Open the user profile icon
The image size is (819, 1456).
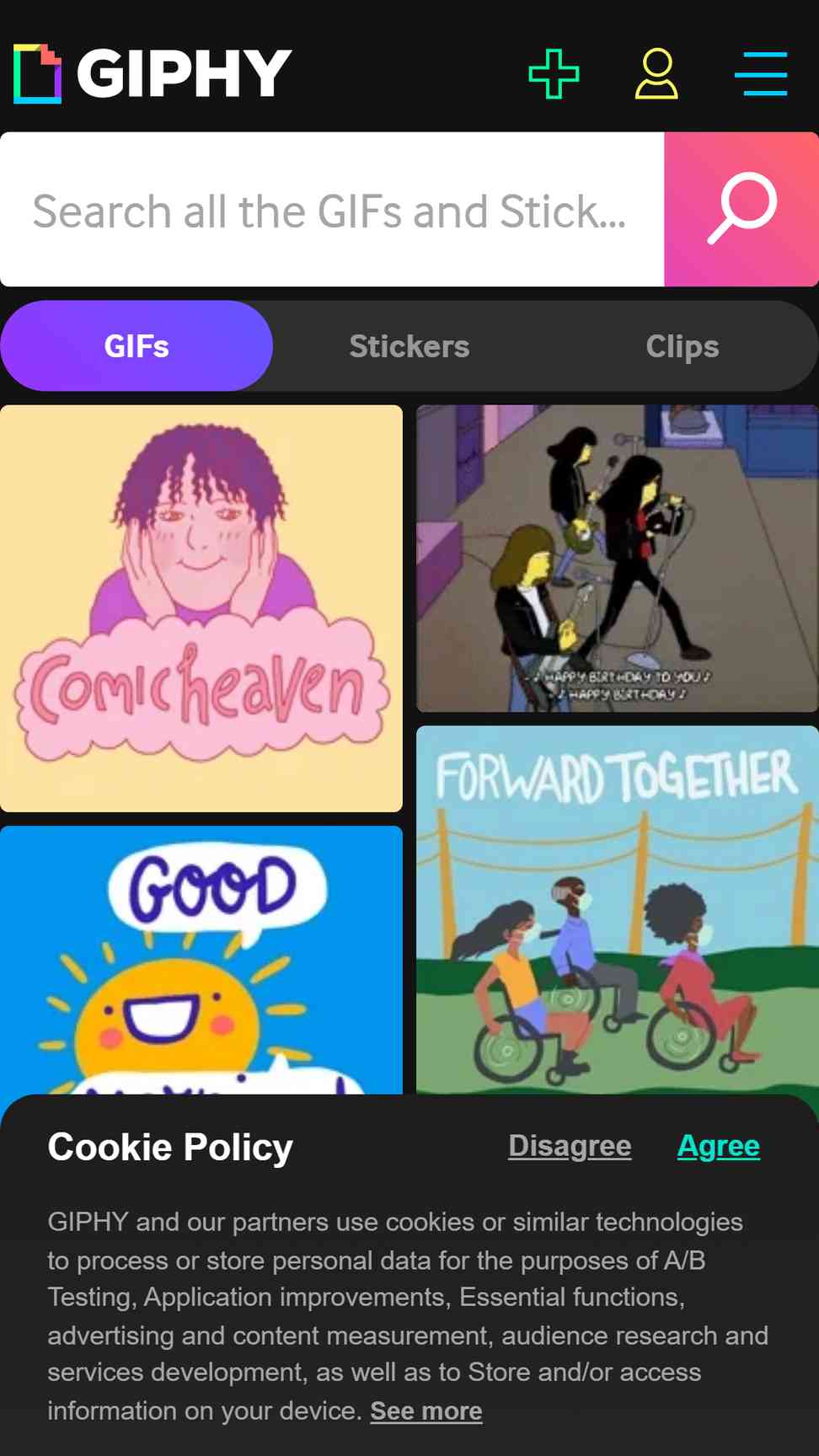(x=656, y=73)
